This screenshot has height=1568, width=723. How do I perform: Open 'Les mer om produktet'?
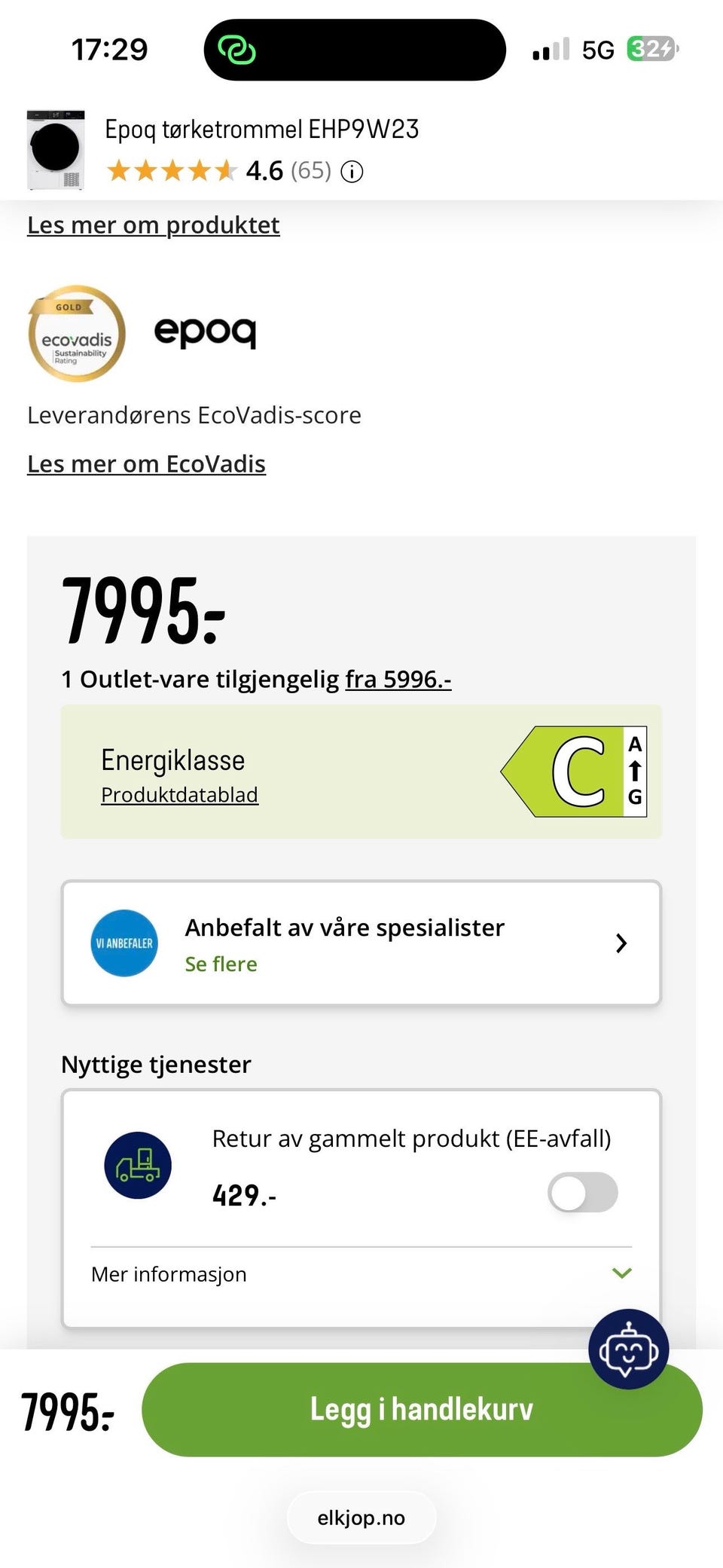click(x=152, y=224)
